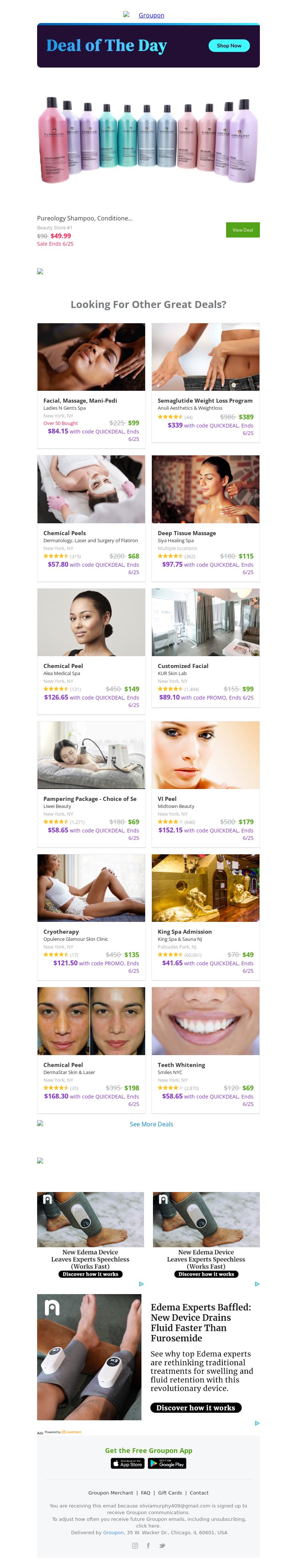Get the app on Google Play
Screen dimensions: 297x1568
pyautogui.click(x=167, y=1463)
